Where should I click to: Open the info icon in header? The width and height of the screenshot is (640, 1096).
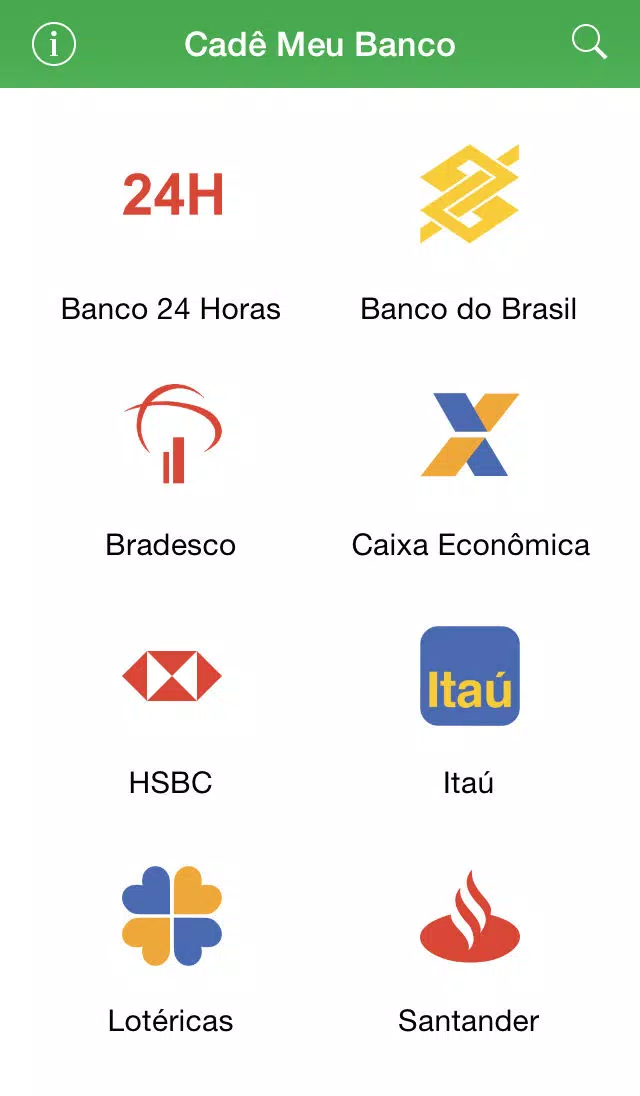tap(54, 44)
